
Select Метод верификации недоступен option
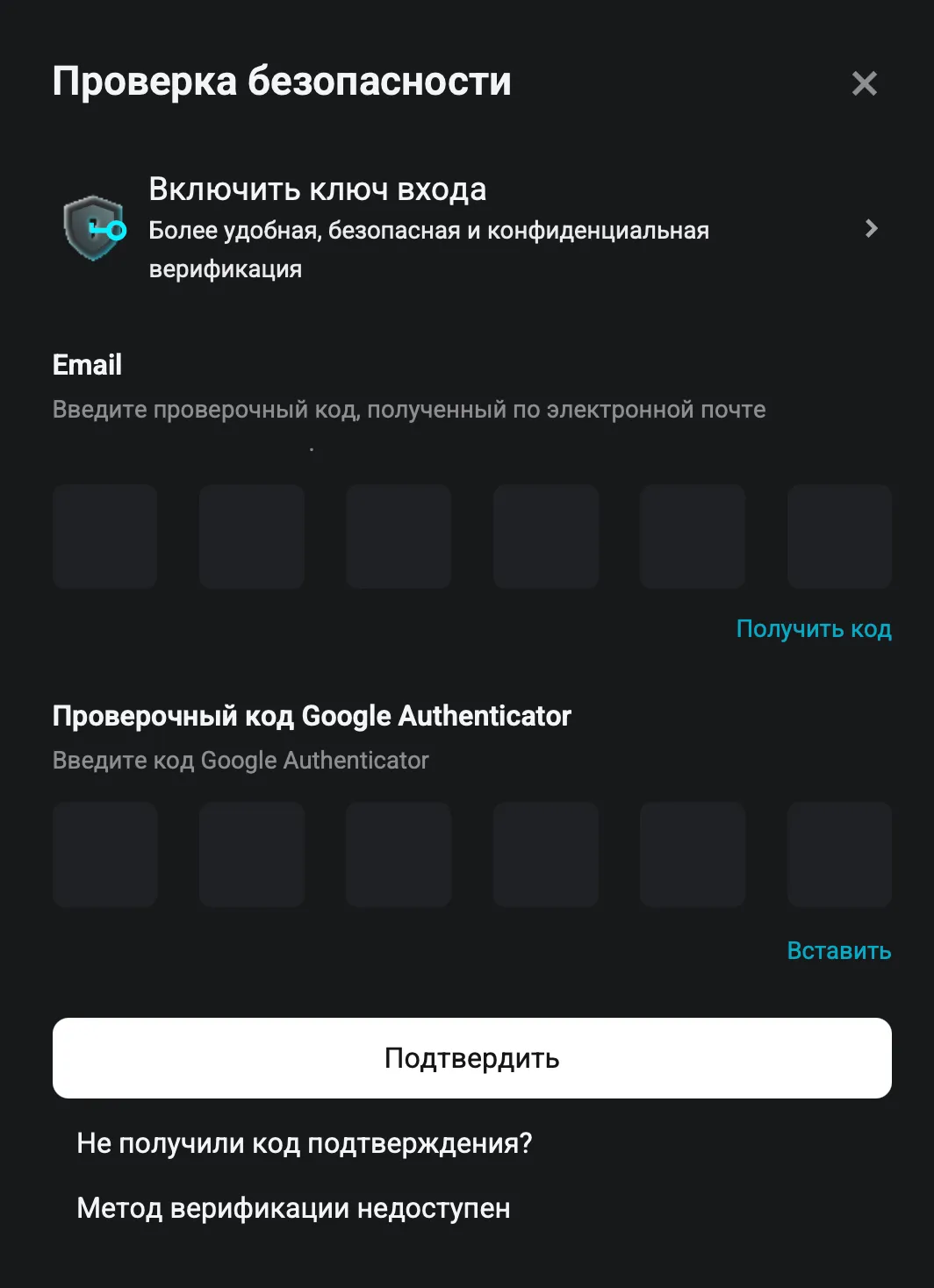pyautogui.click(x=292, y=1207)
